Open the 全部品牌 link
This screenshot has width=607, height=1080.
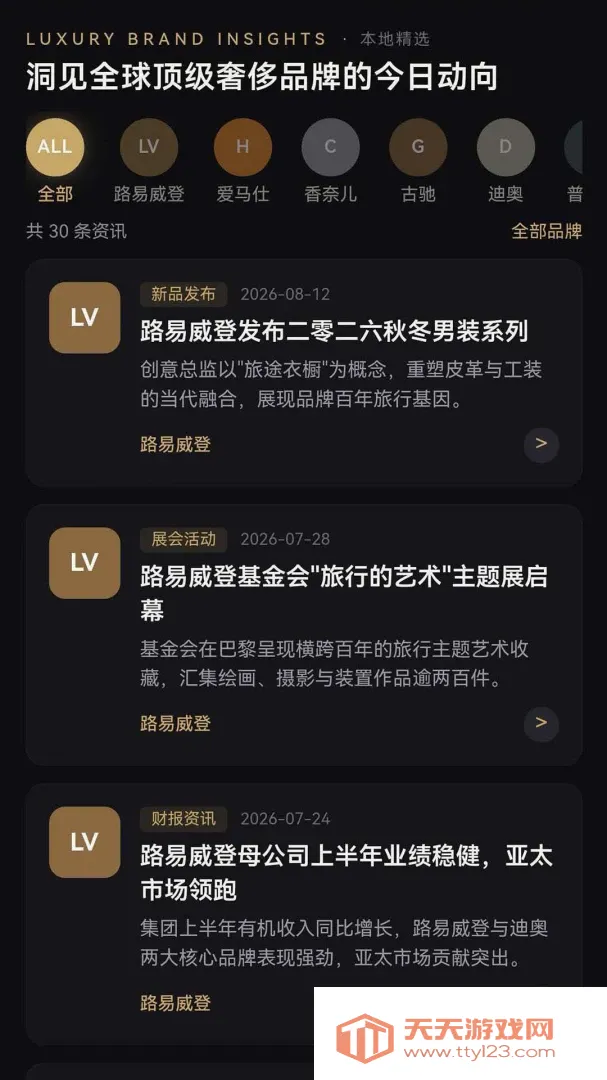tap(546, 231)
